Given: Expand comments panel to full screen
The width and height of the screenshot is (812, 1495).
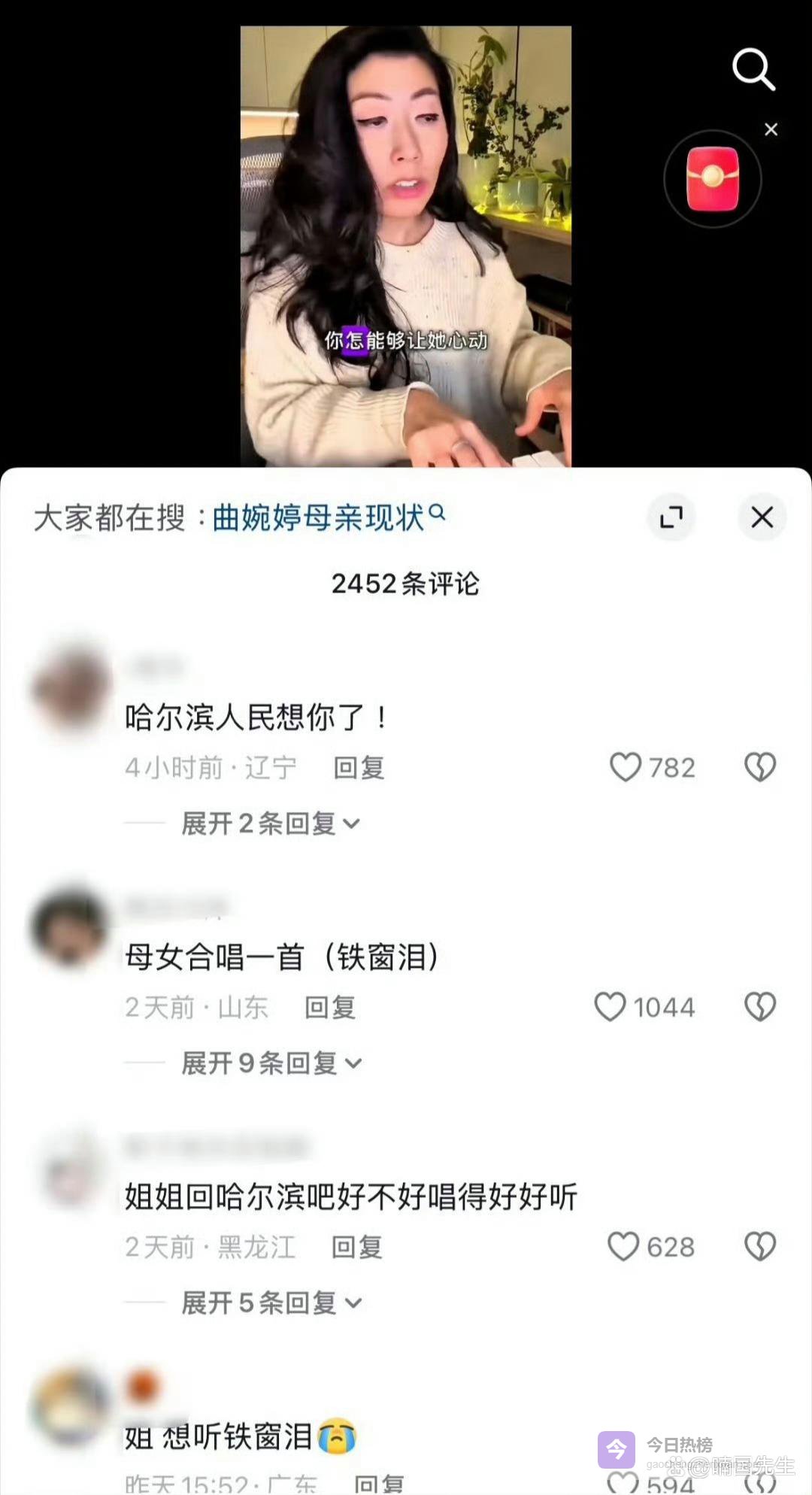Looking at the screenshot, I should [671, 517].
